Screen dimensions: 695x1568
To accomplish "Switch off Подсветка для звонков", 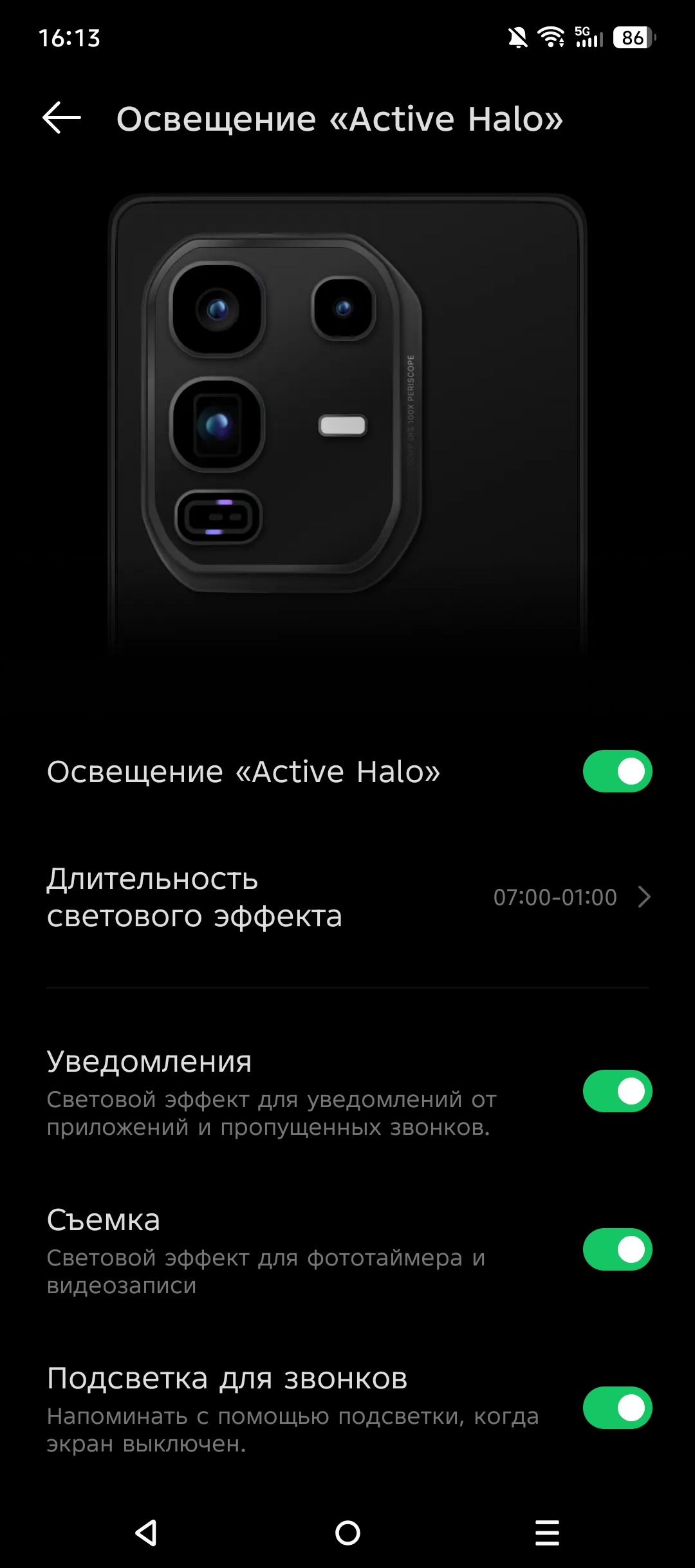I will tap(617, 1408).
